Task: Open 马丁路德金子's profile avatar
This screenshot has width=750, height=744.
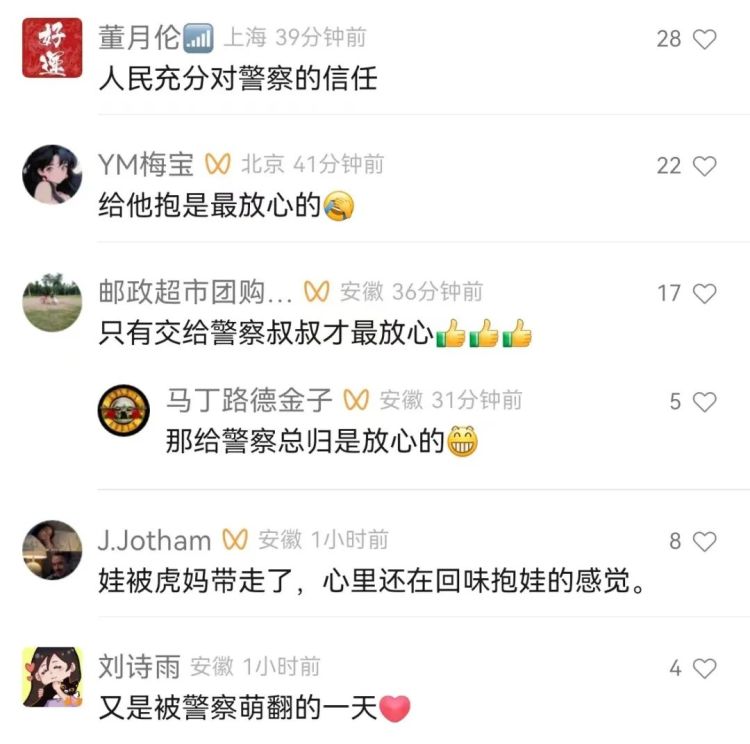Action: (x=124, y=408)
